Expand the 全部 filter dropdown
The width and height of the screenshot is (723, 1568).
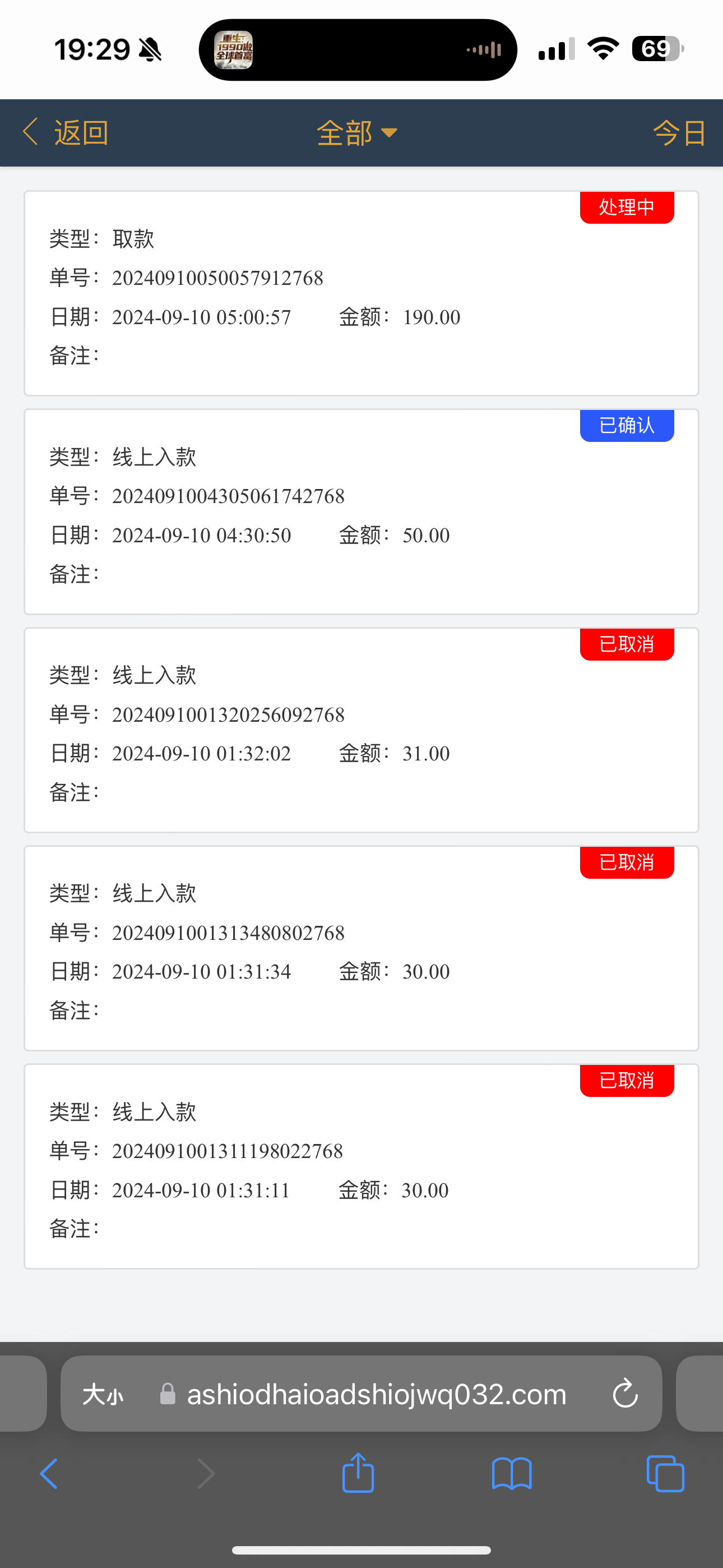click(x=356, y=133)
